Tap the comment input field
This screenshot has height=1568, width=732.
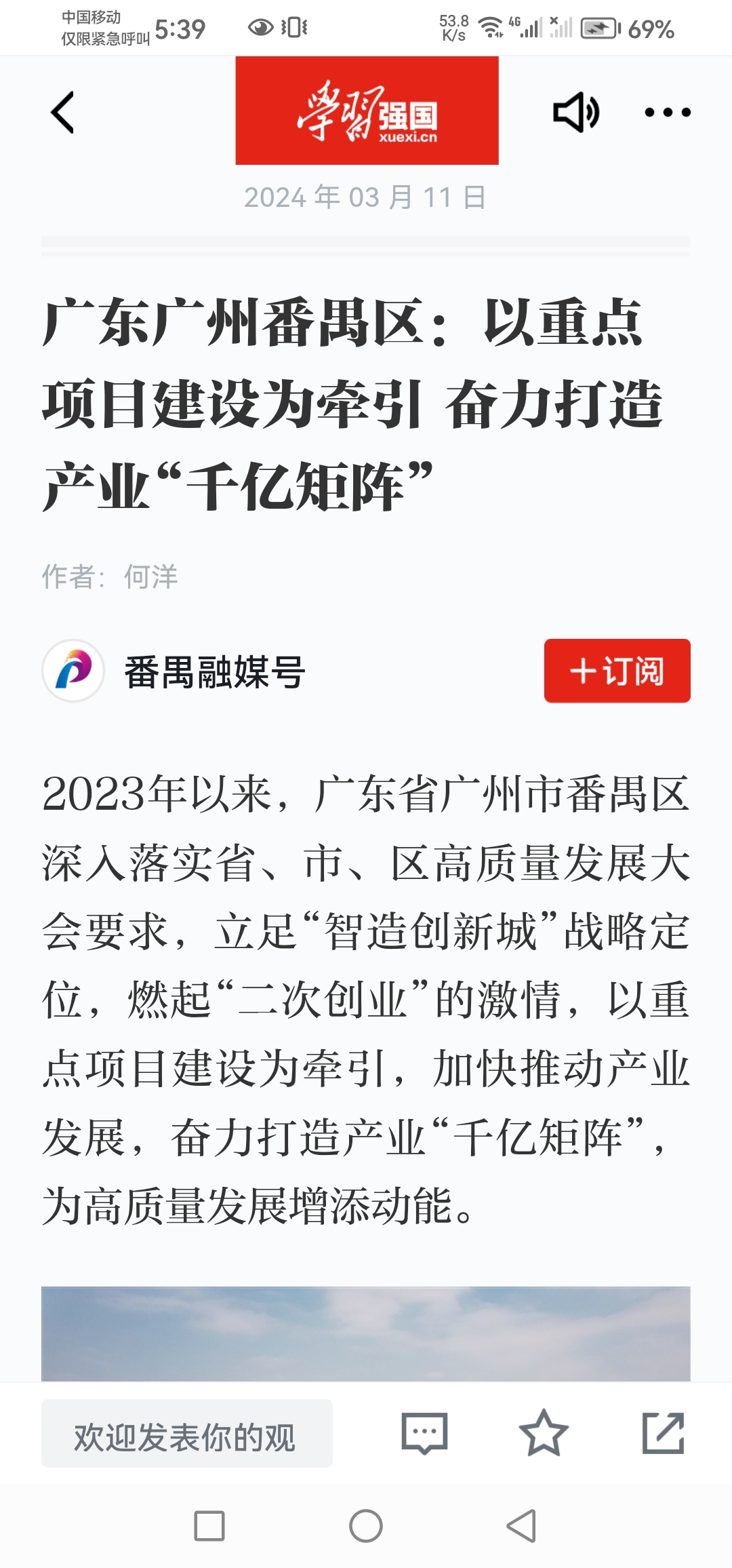pos(187,1433)
